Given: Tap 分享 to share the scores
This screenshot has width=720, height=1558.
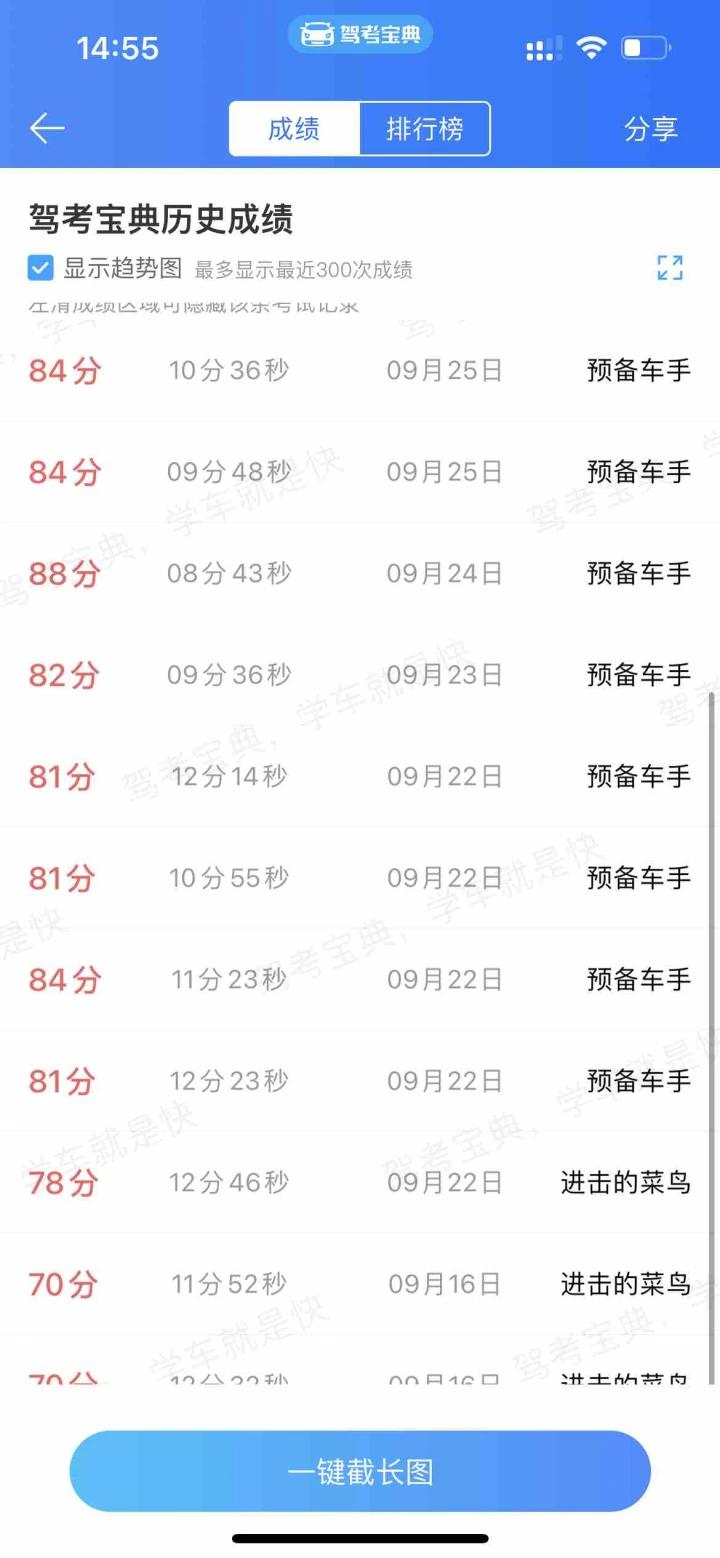Looking at the screenshot, I should 651,129.
